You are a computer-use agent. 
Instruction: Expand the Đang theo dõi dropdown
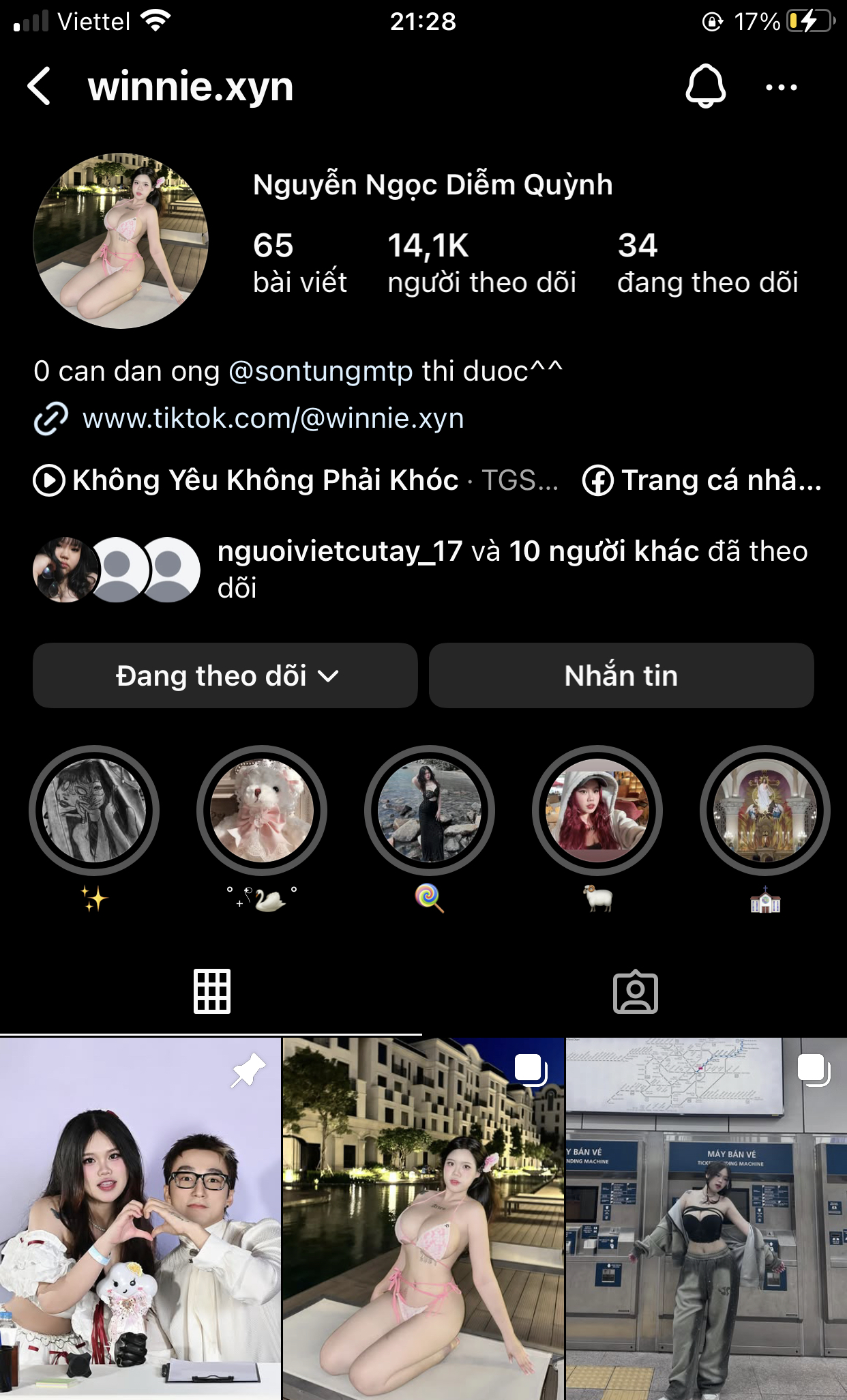(225, 675)
